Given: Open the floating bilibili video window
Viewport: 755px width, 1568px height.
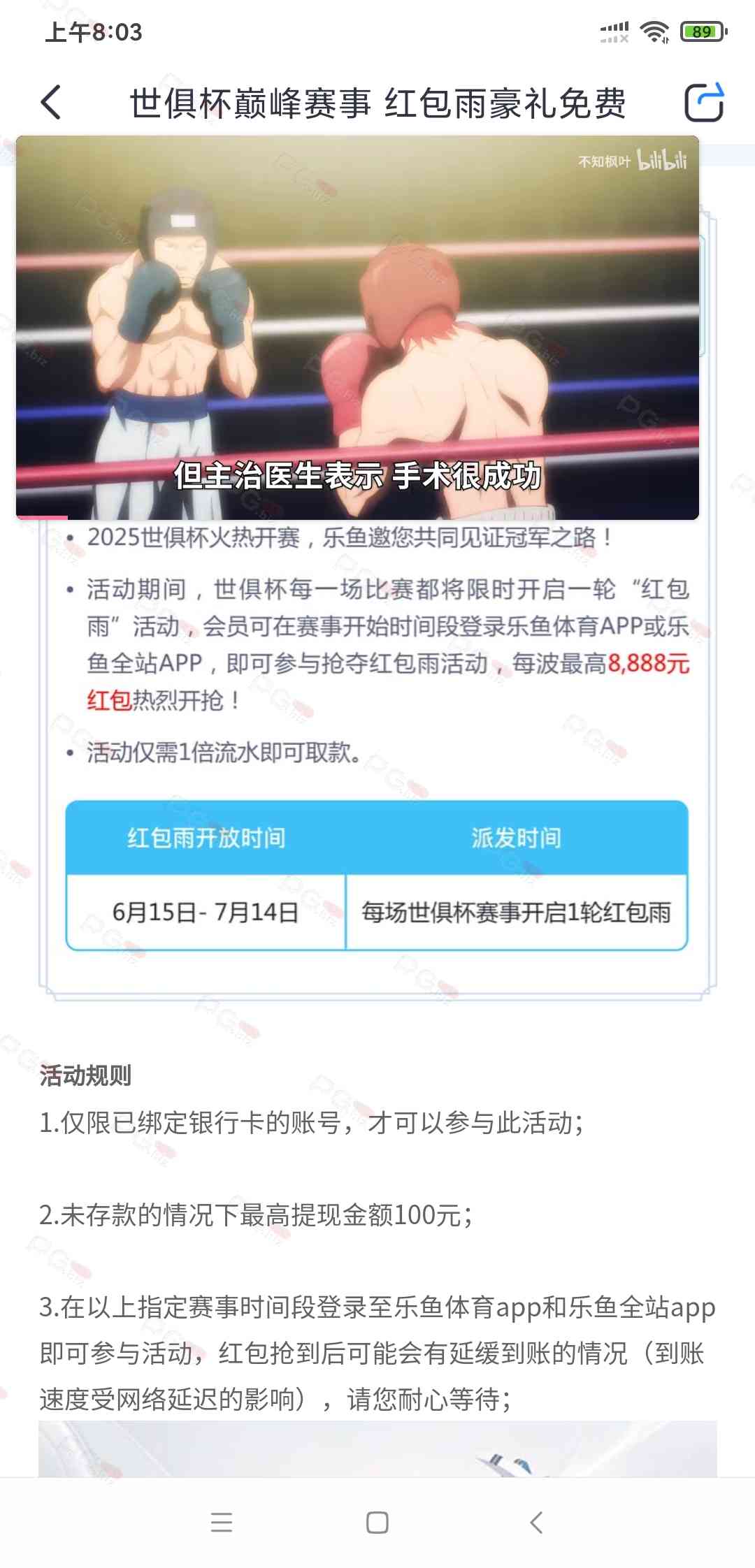Looking at the screenshot, I should click(x=357, y=327).
